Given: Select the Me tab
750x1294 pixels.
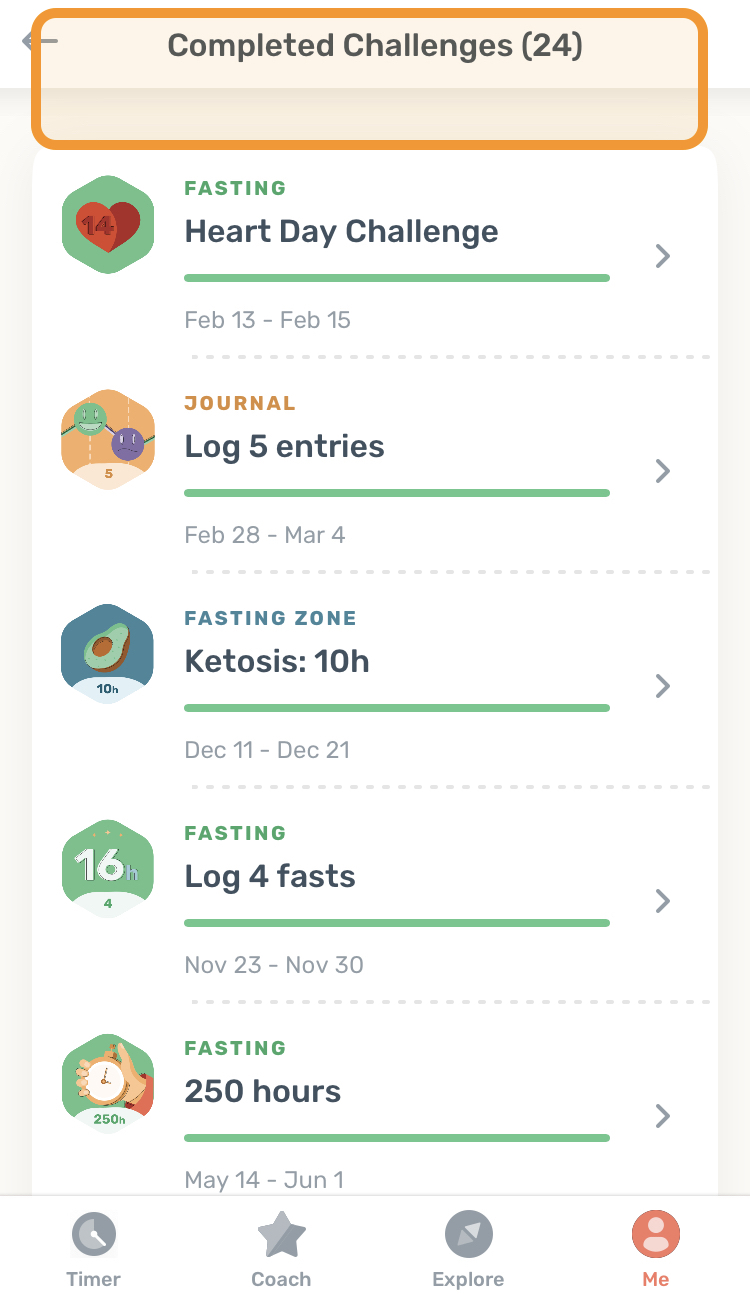Looking at the screenshot, I should (x=656, y=1249).
